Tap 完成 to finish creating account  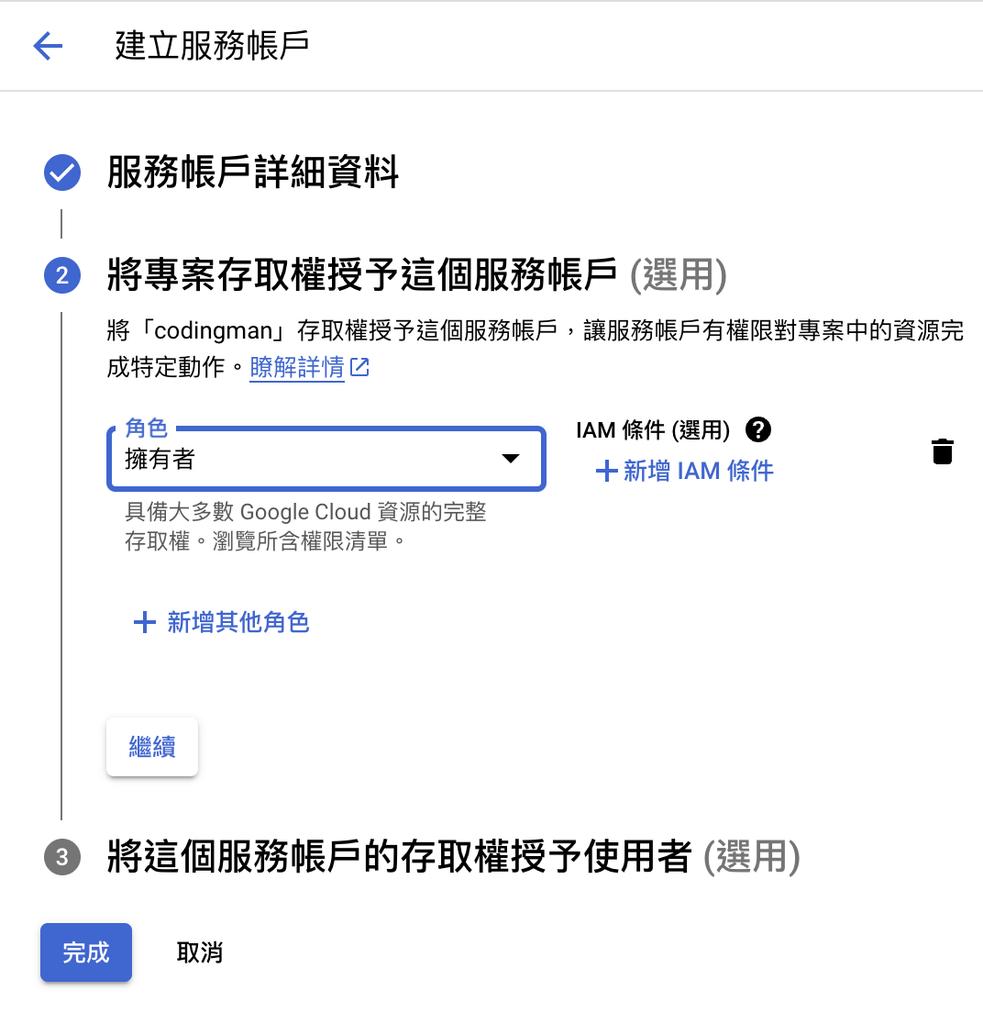point(86,952)
